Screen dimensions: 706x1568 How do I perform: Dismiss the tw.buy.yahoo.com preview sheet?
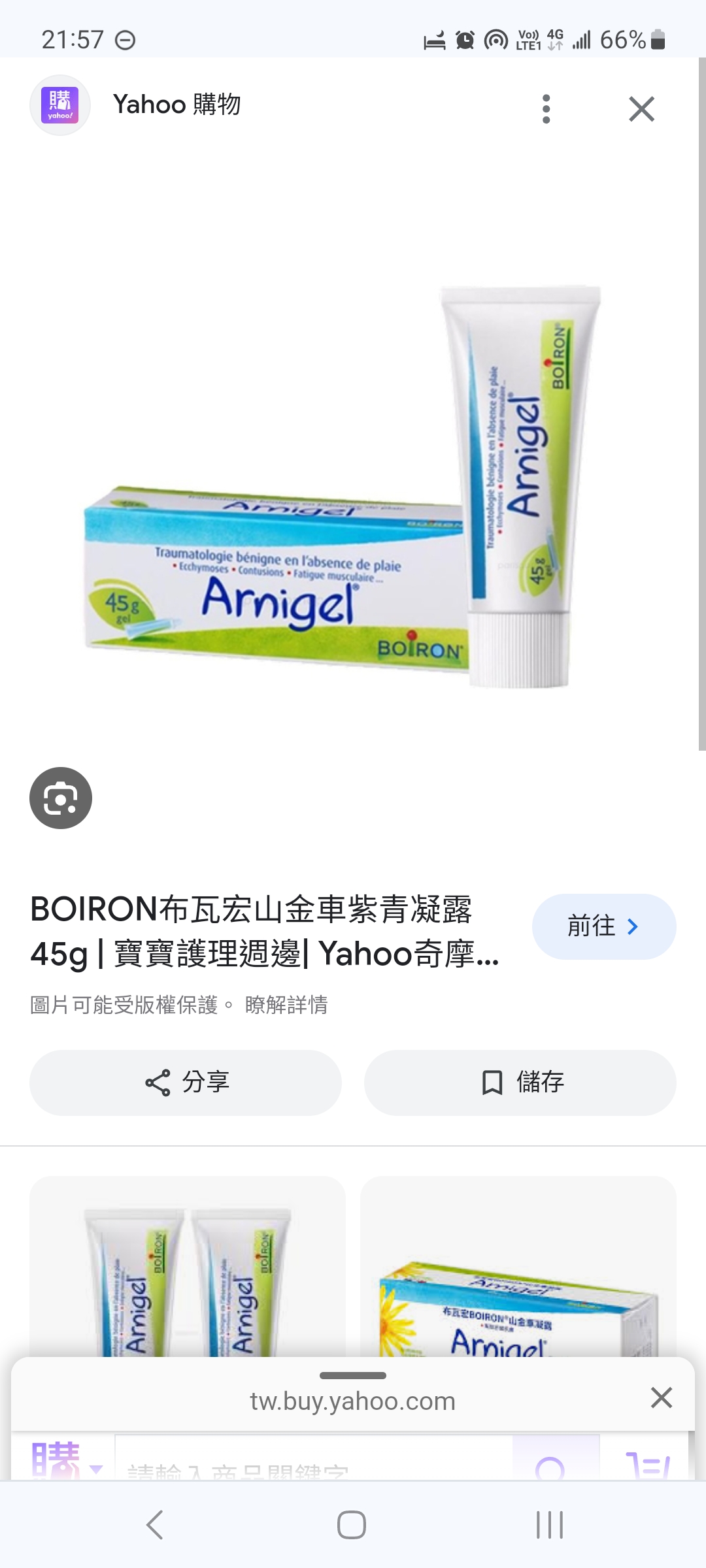coord(662,1397)
